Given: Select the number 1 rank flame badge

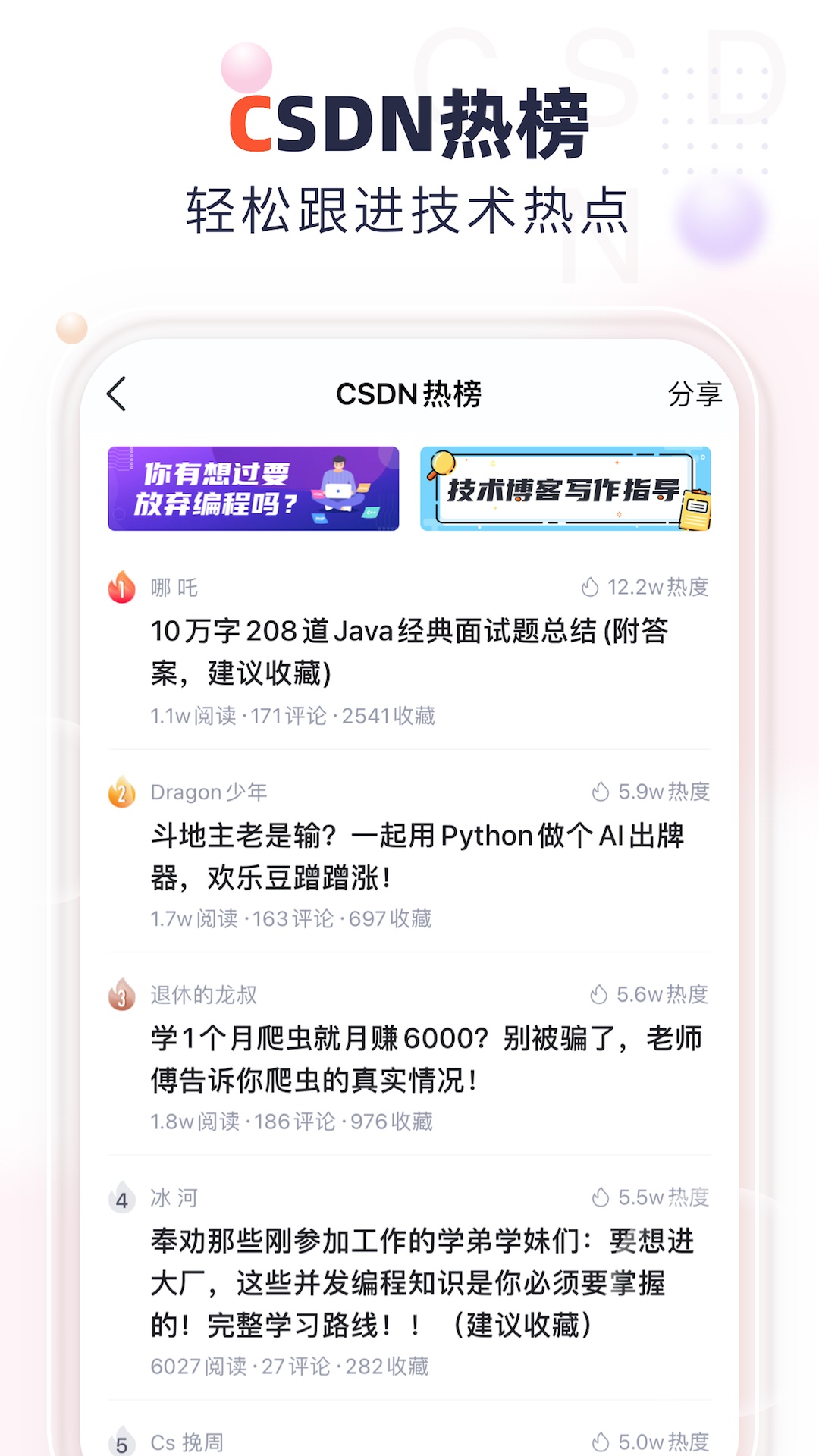Looking at the screenshot, I should point(121,587).
